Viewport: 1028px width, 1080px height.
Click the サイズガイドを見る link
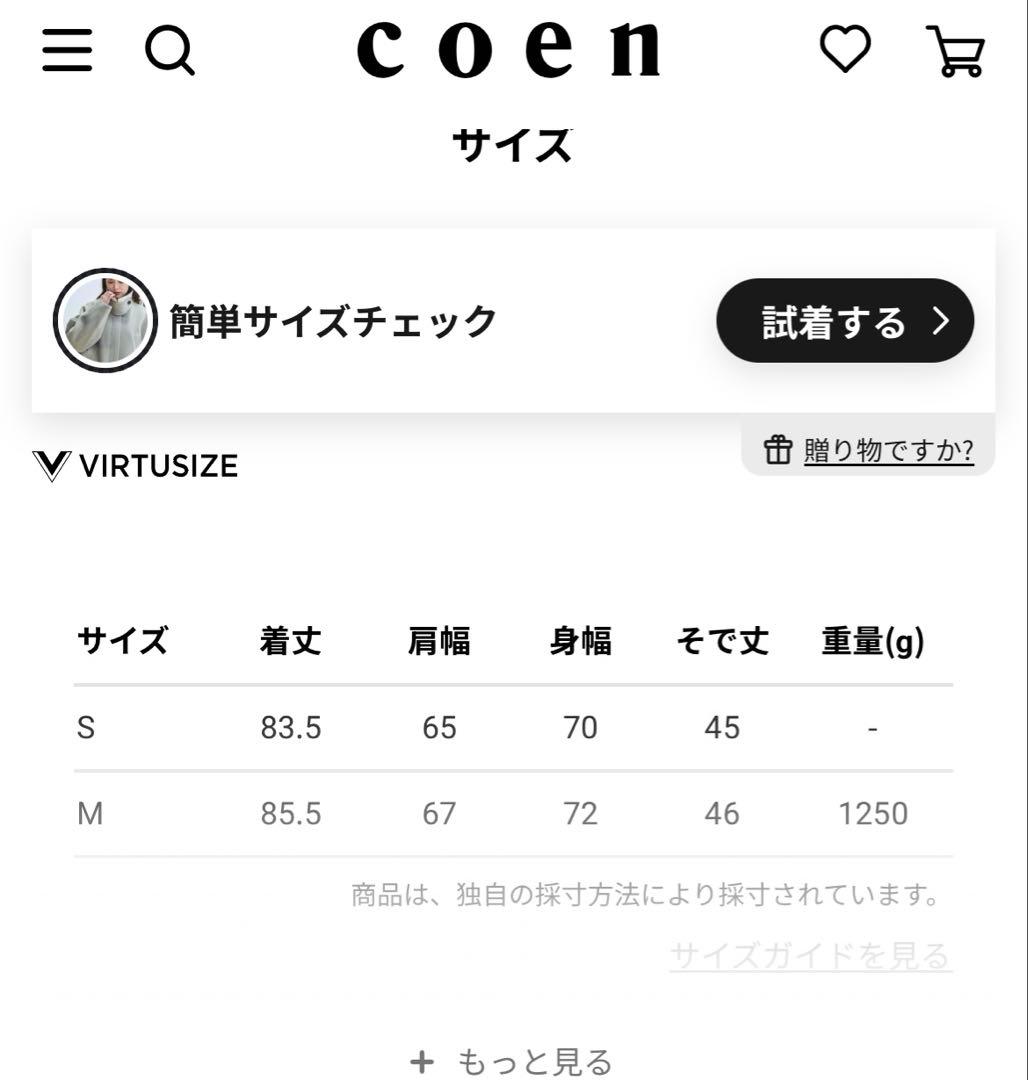coord(812,956)
